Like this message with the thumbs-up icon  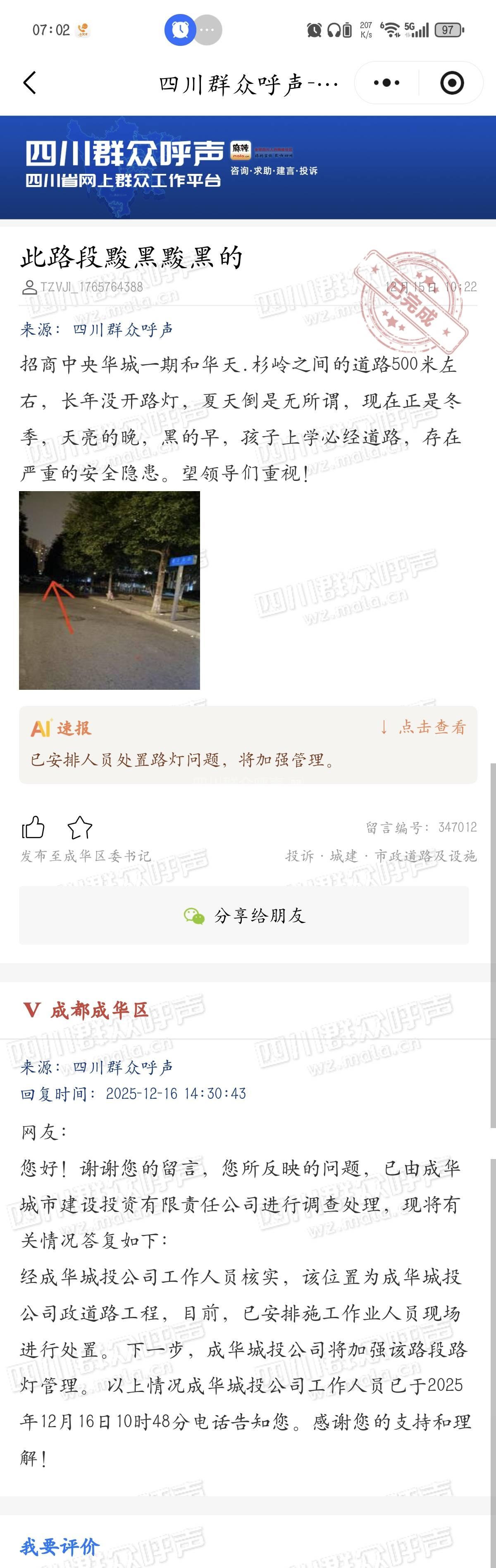click(x=33, y=827)
